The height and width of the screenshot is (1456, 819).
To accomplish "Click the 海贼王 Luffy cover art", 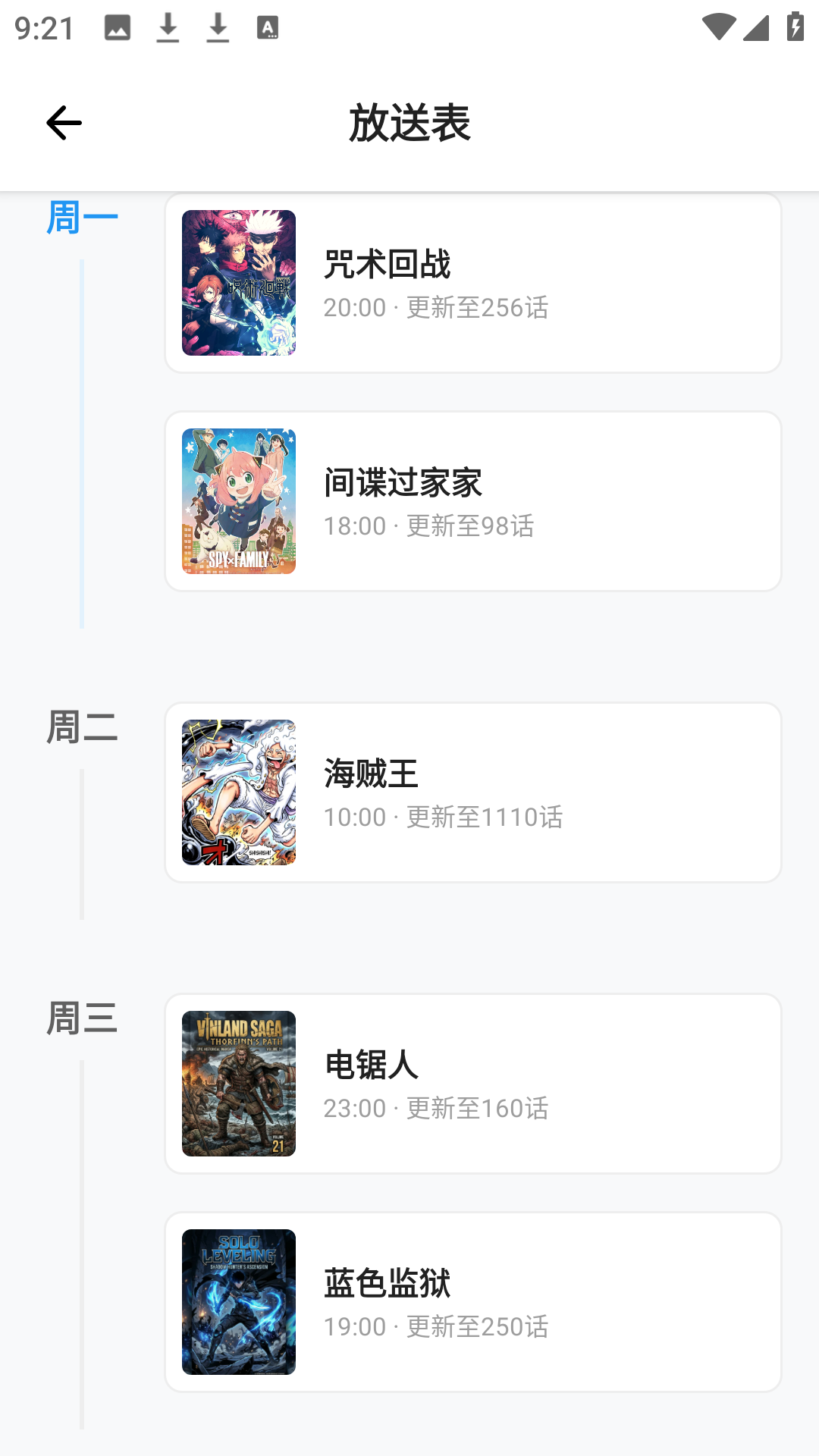I will click(x=239, y=791).
